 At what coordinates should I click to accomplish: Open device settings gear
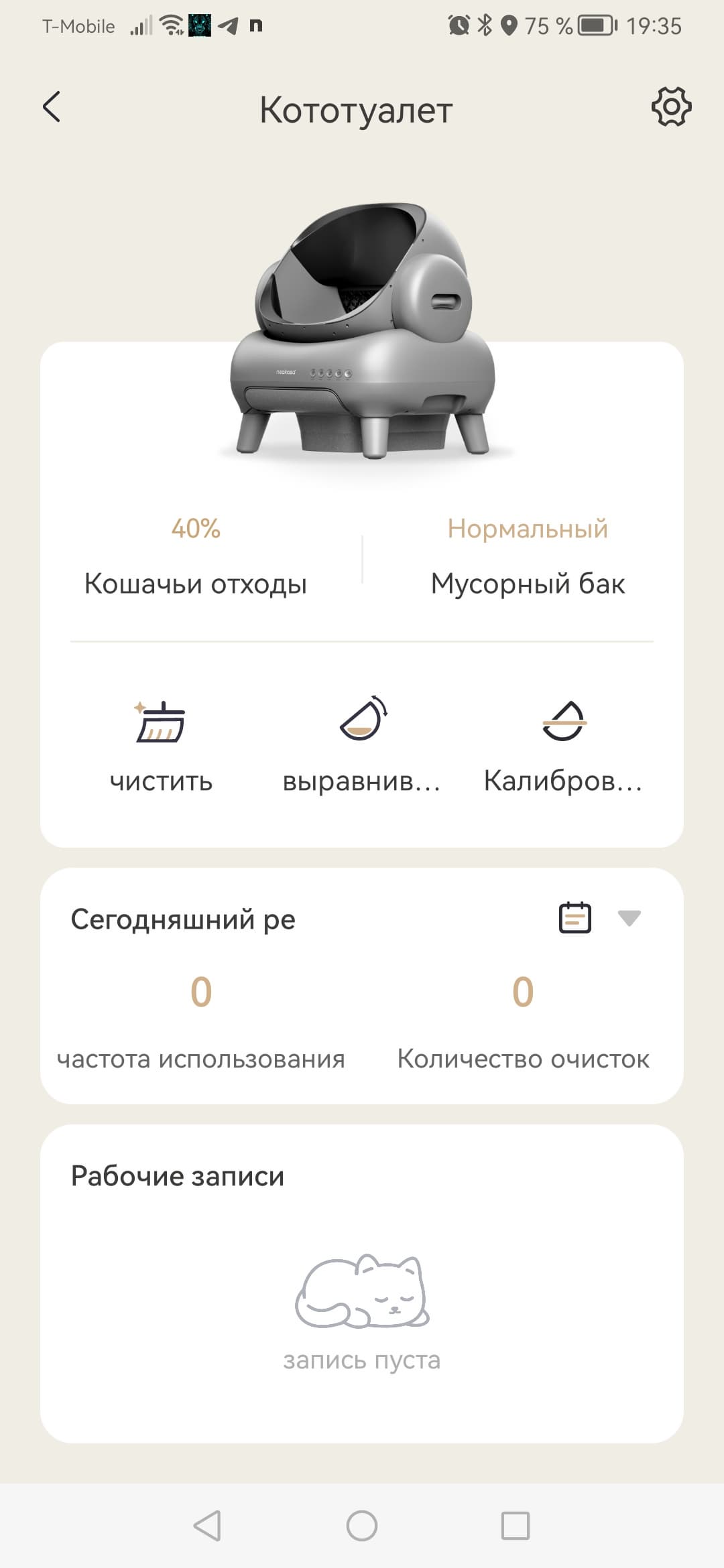[x=671, y=107]
